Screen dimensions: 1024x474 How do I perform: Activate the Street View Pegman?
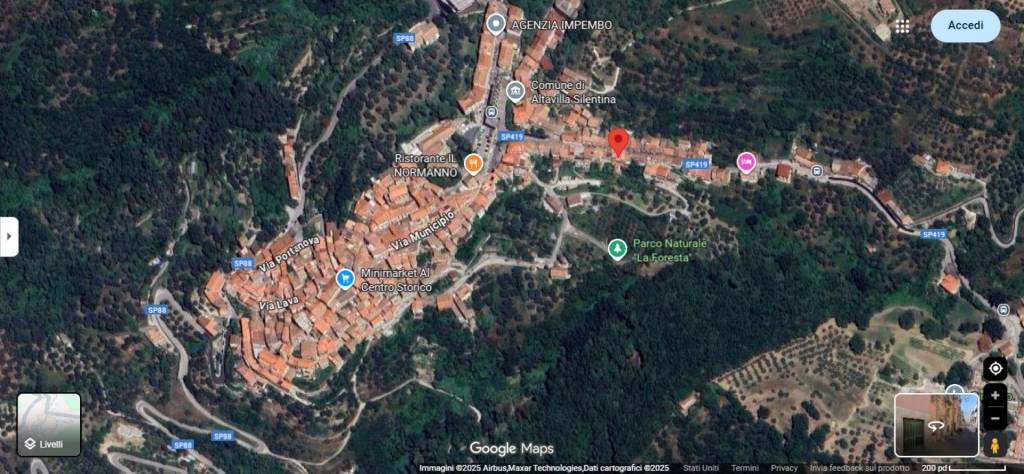[995, 444]
